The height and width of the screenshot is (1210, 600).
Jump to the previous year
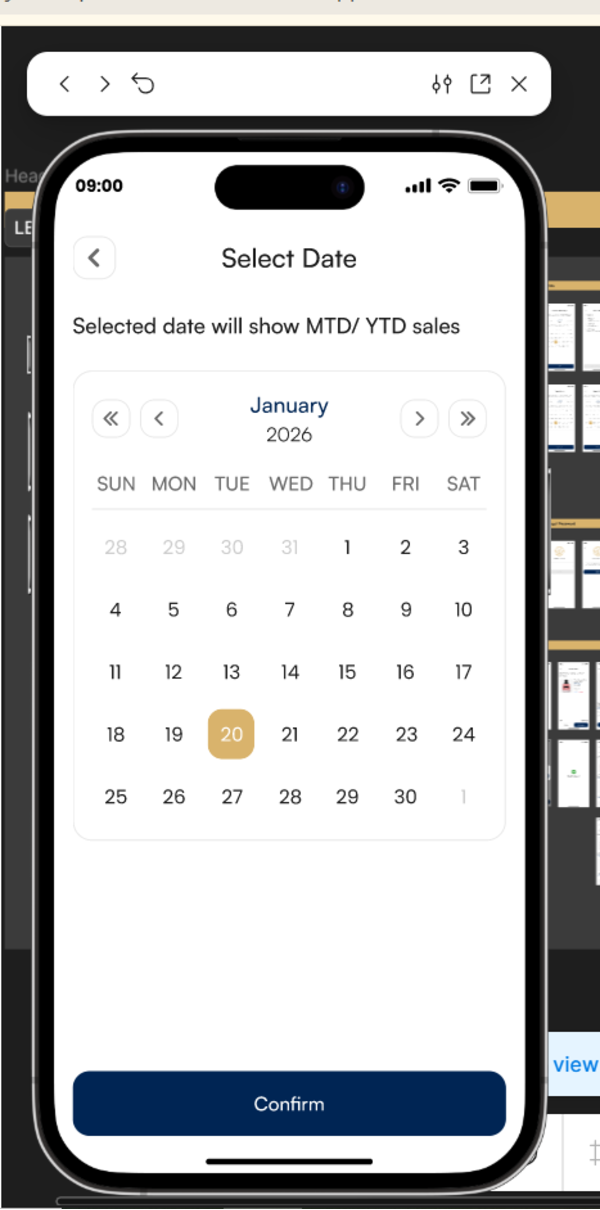click(111, 419)
